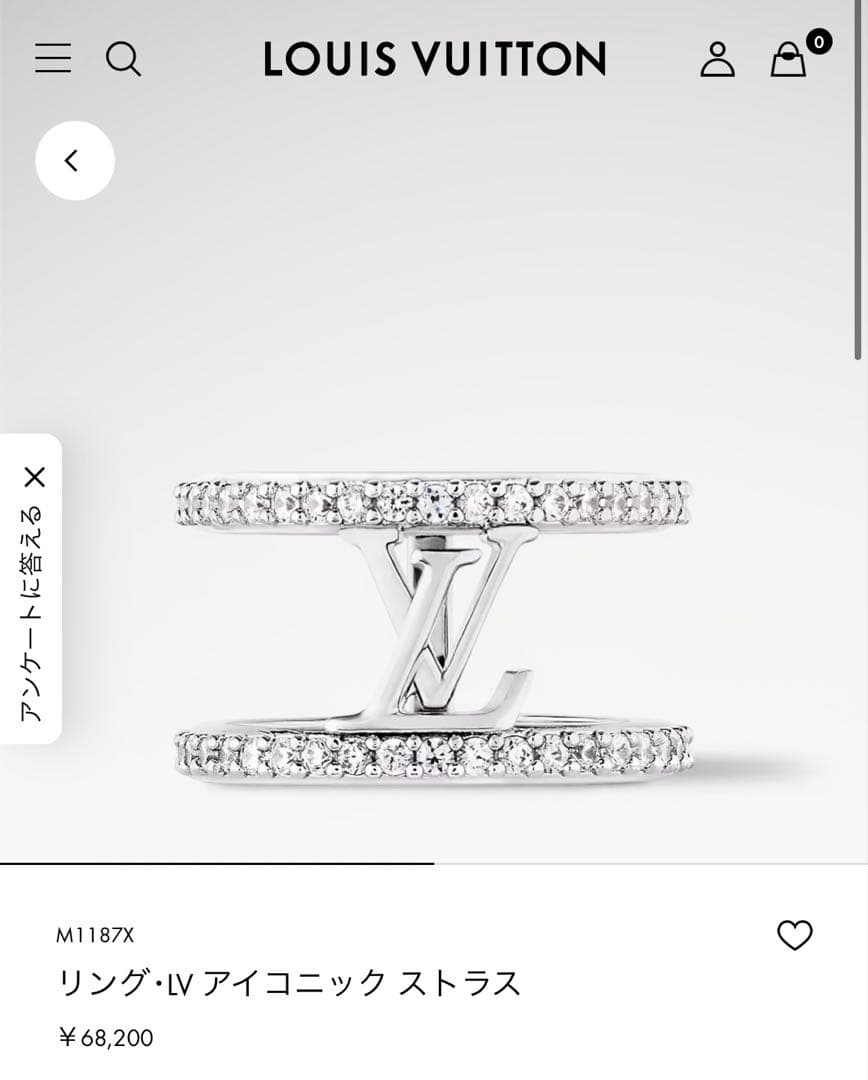
Task: Open site search from the top bar
Action: point(124,60)
